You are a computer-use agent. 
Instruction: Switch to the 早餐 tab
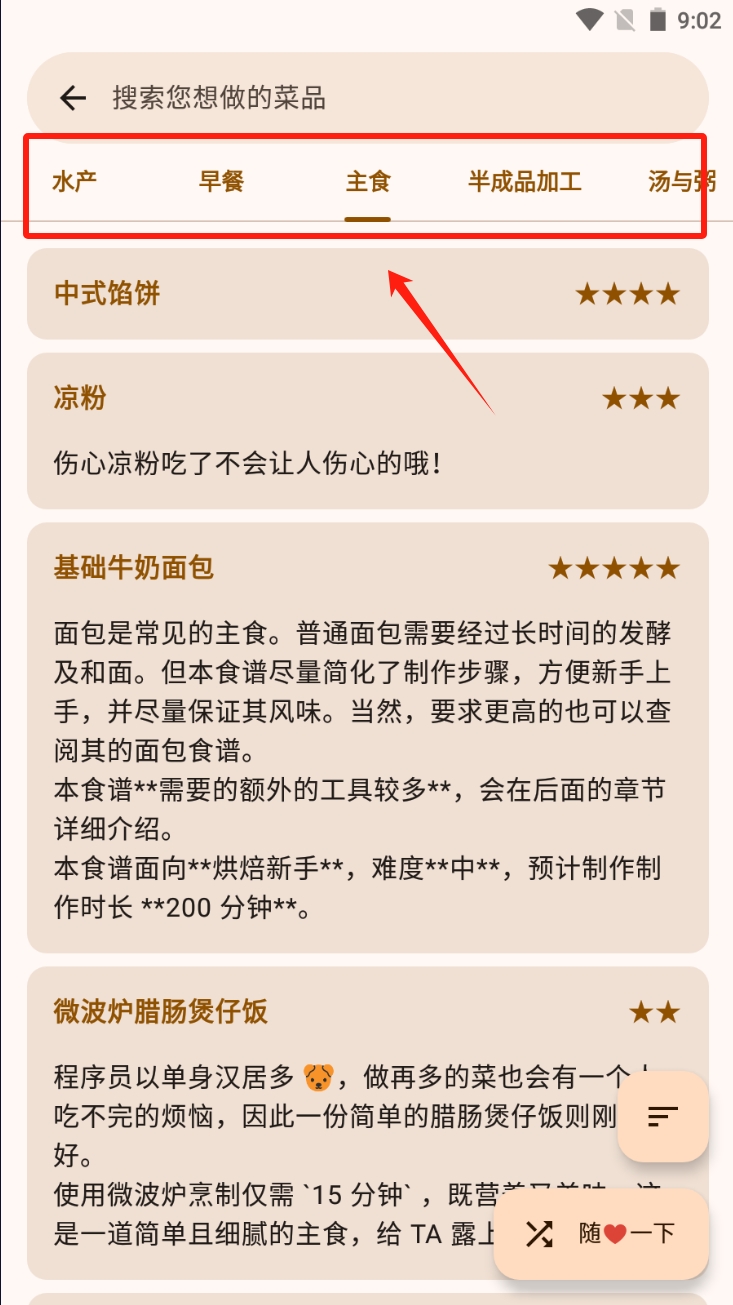tap(221, 182)
